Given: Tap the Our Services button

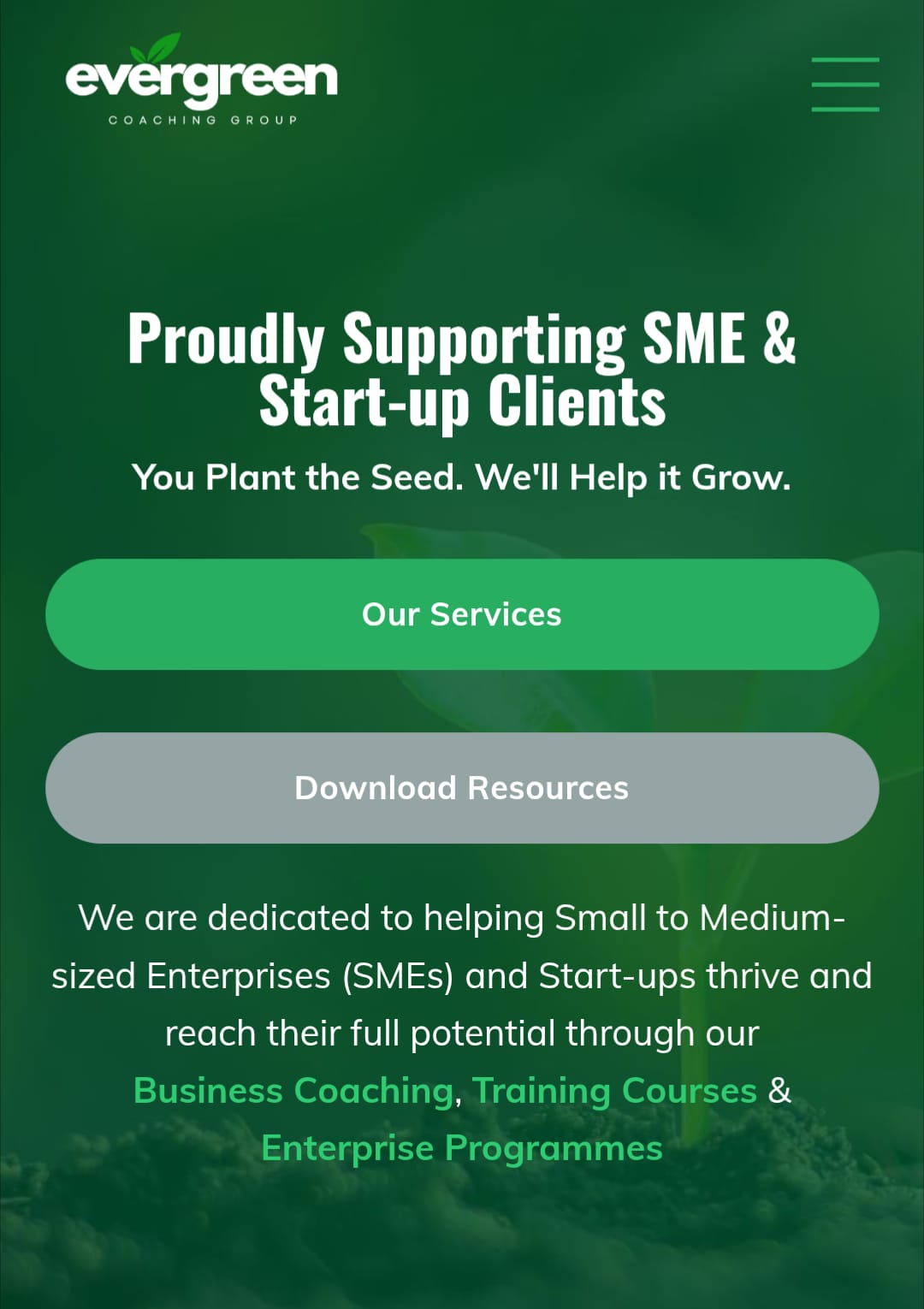Looking at the screenshot, I should [x=462, y=614].
